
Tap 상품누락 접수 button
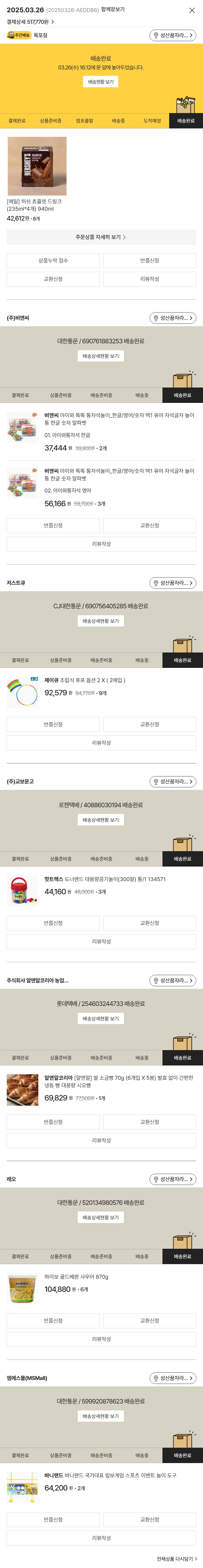point(53,260)
